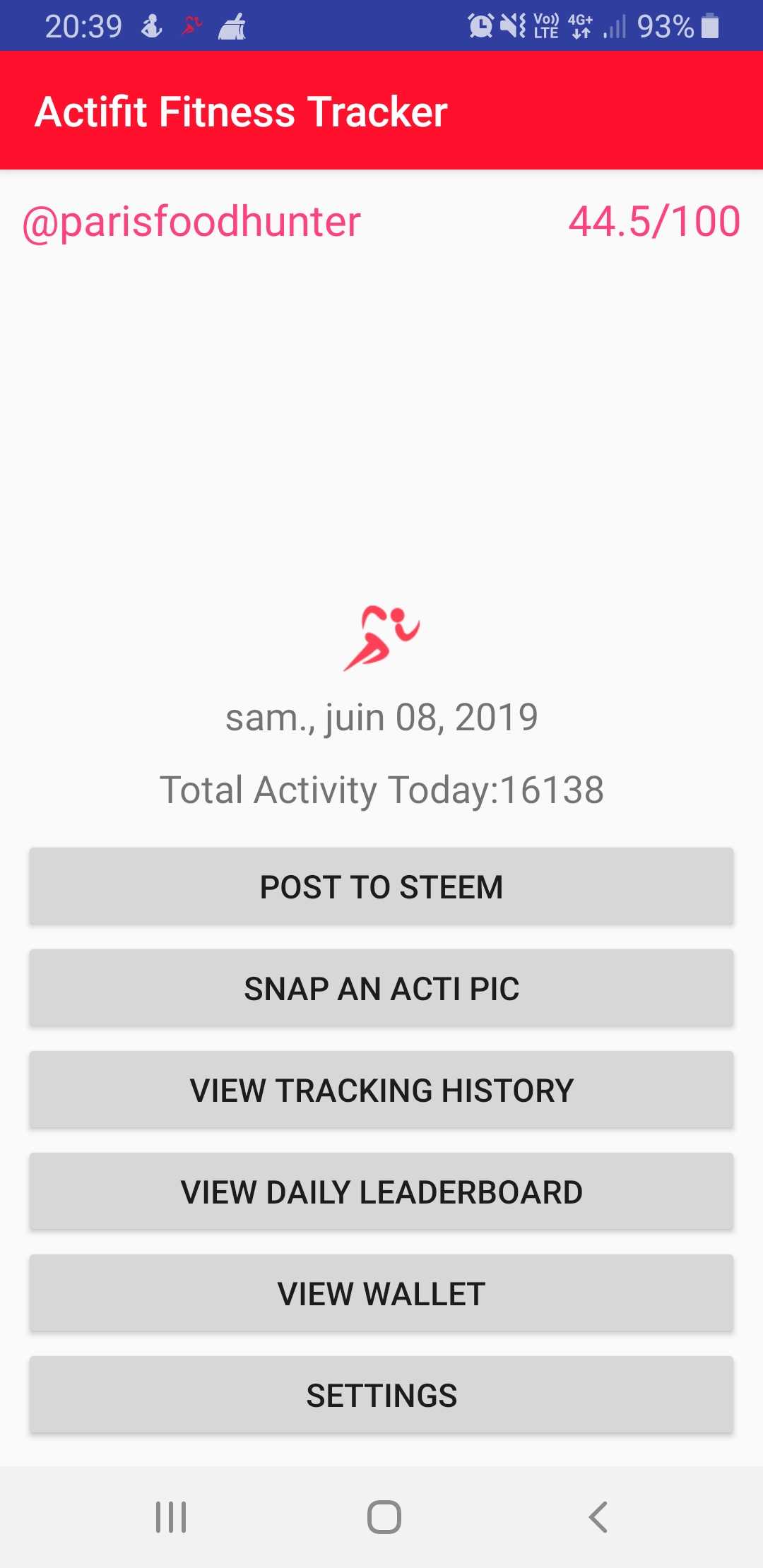Tap the system back button
Screen dimensions: 763x1568
coord(598,1516)
